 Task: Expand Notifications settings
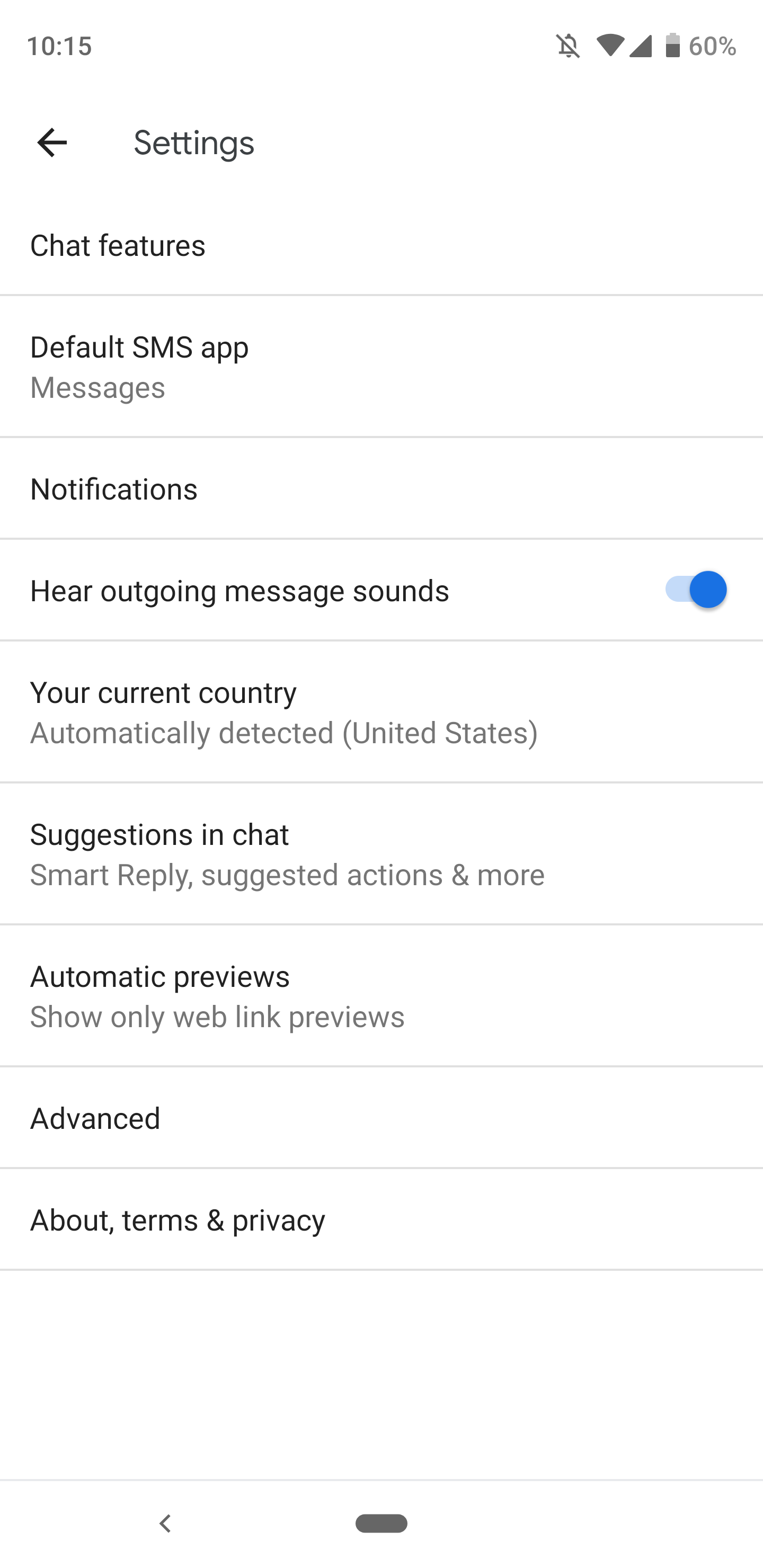click(114, 488)
